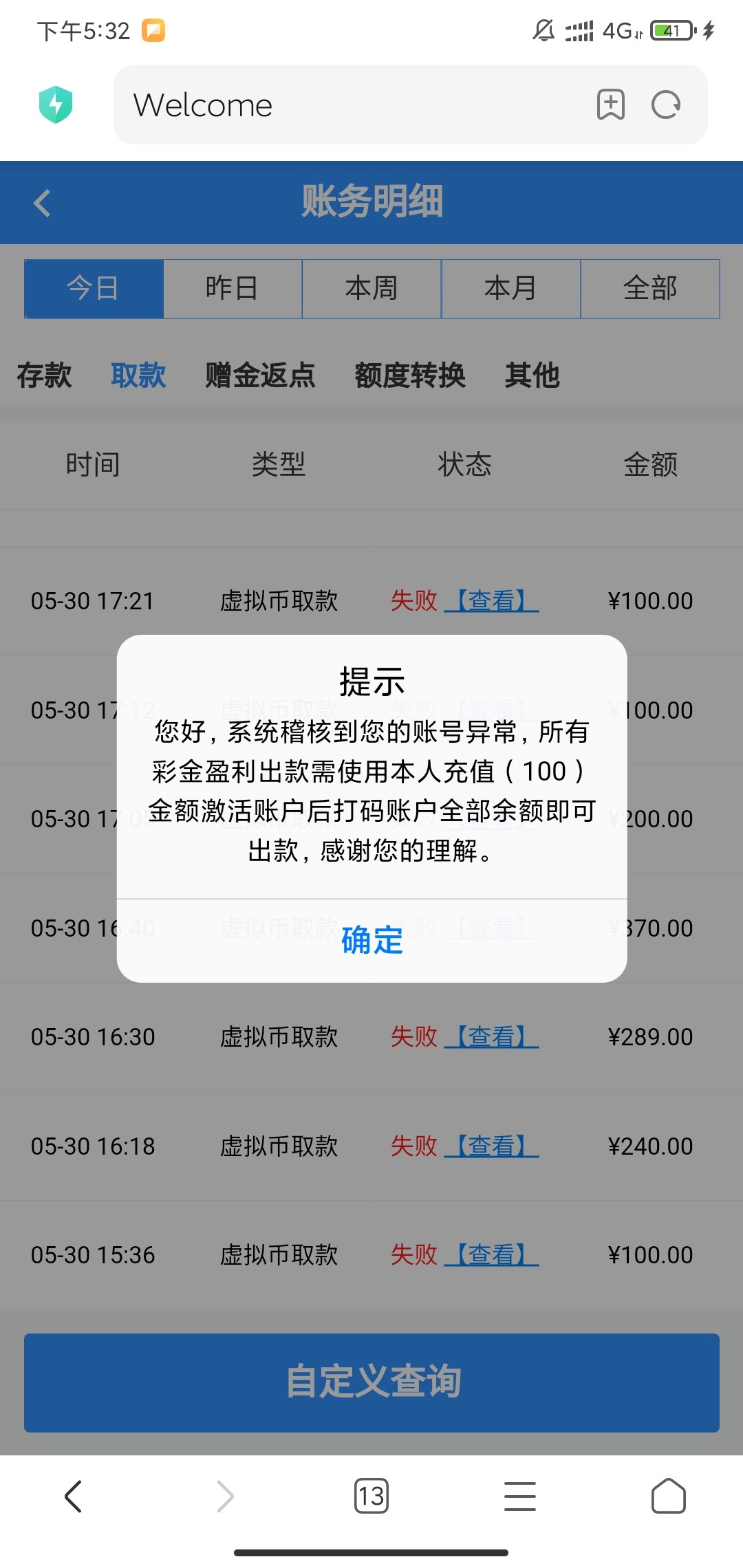Switch to the 昨日 date filter
Screen dimensions: 743x1568
[x=233, y=288]
